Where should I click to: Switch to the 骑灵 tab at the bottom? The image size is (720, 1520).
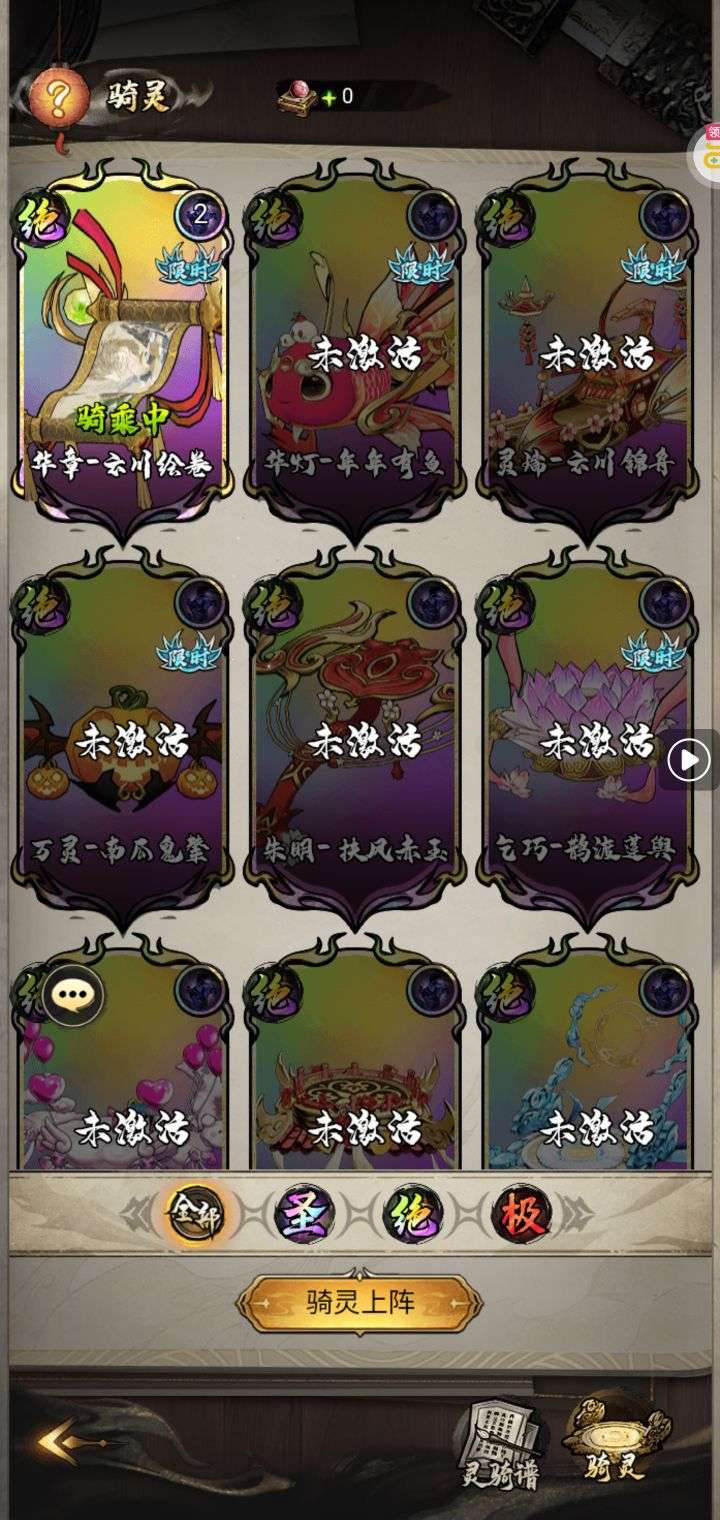click(x=614, y=1440)
